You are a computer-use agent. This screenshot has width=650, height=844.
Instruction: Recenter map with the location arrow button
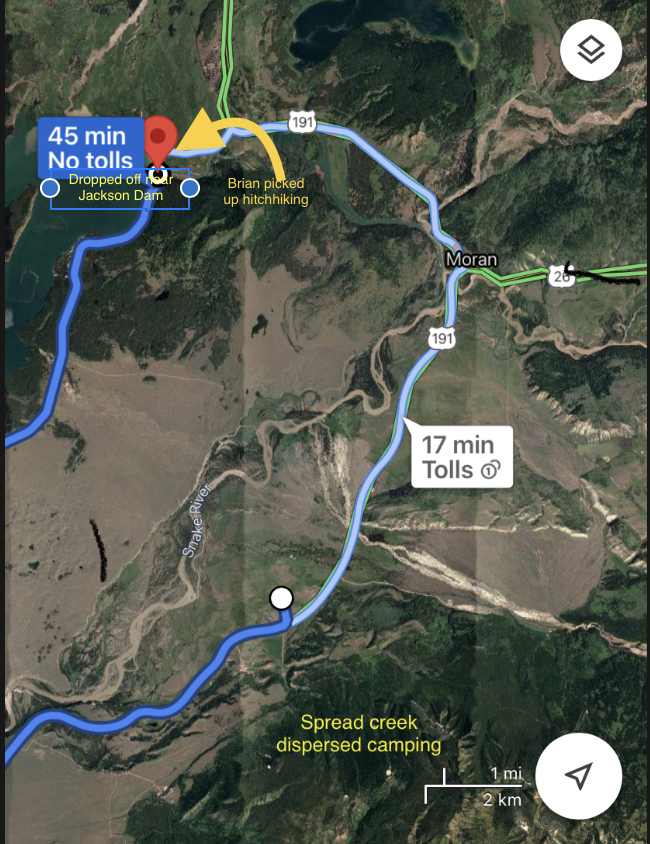pos(578,776)
